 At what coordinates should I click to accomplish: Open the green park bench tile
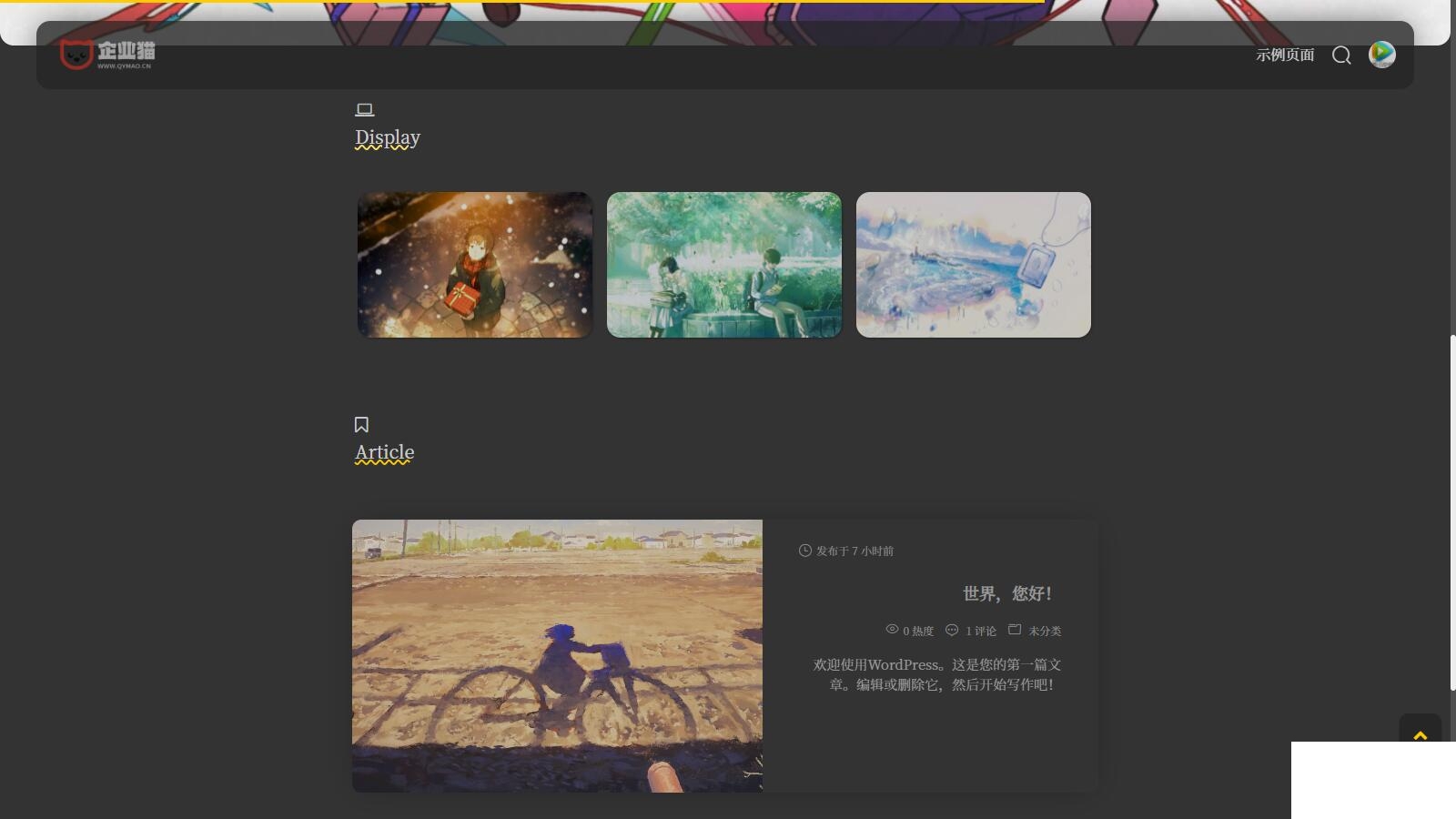(x=723, y=265)
